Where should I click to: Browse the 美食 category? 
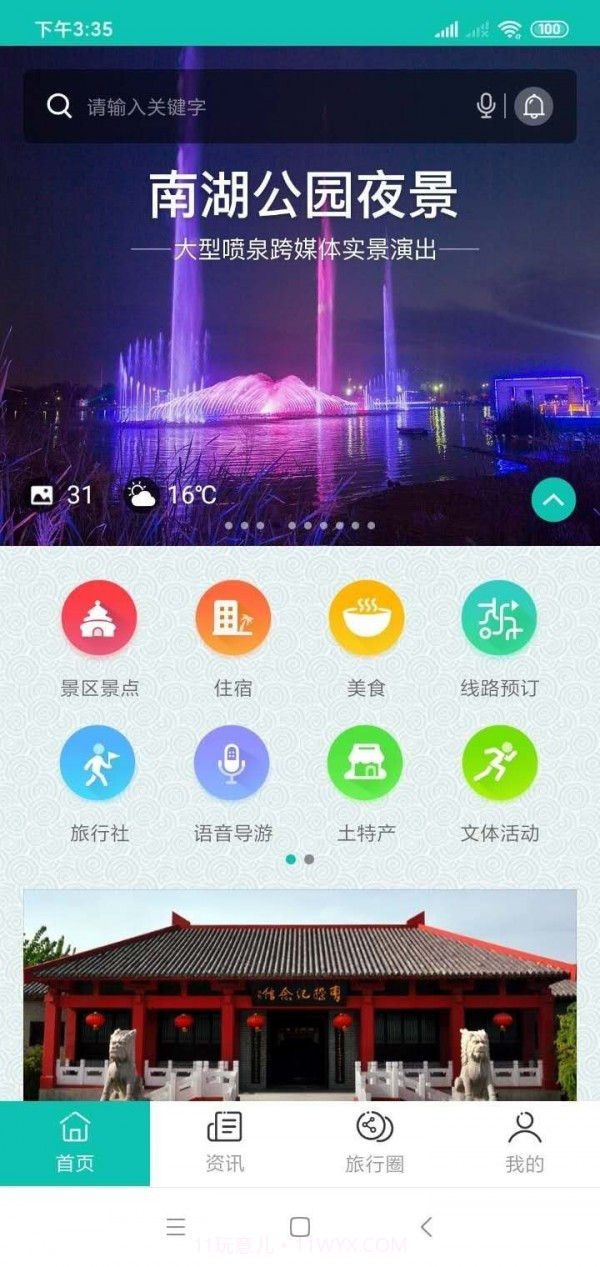point(366,620)
